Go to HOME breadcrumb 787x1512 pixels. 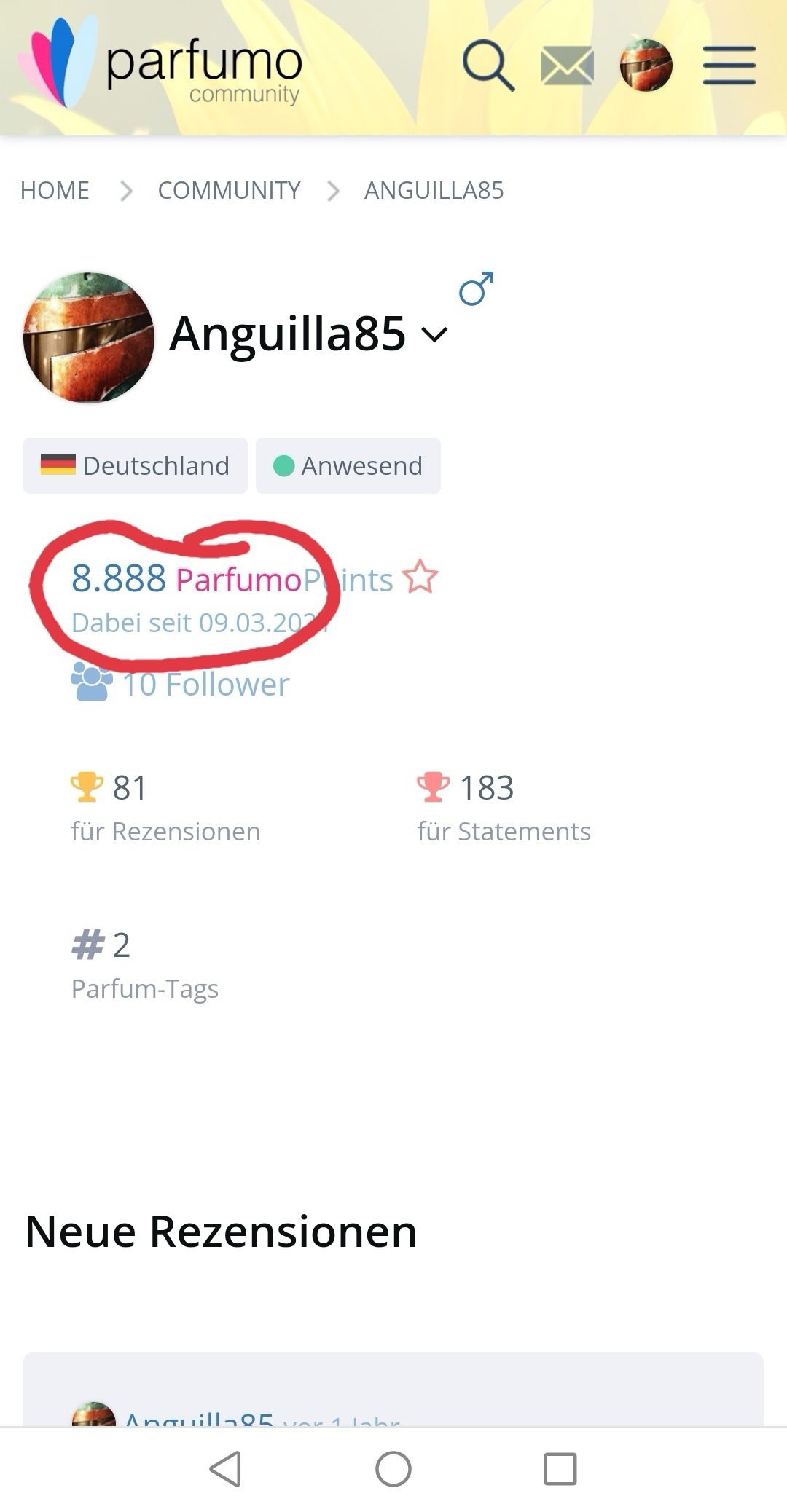click(55, 191)
